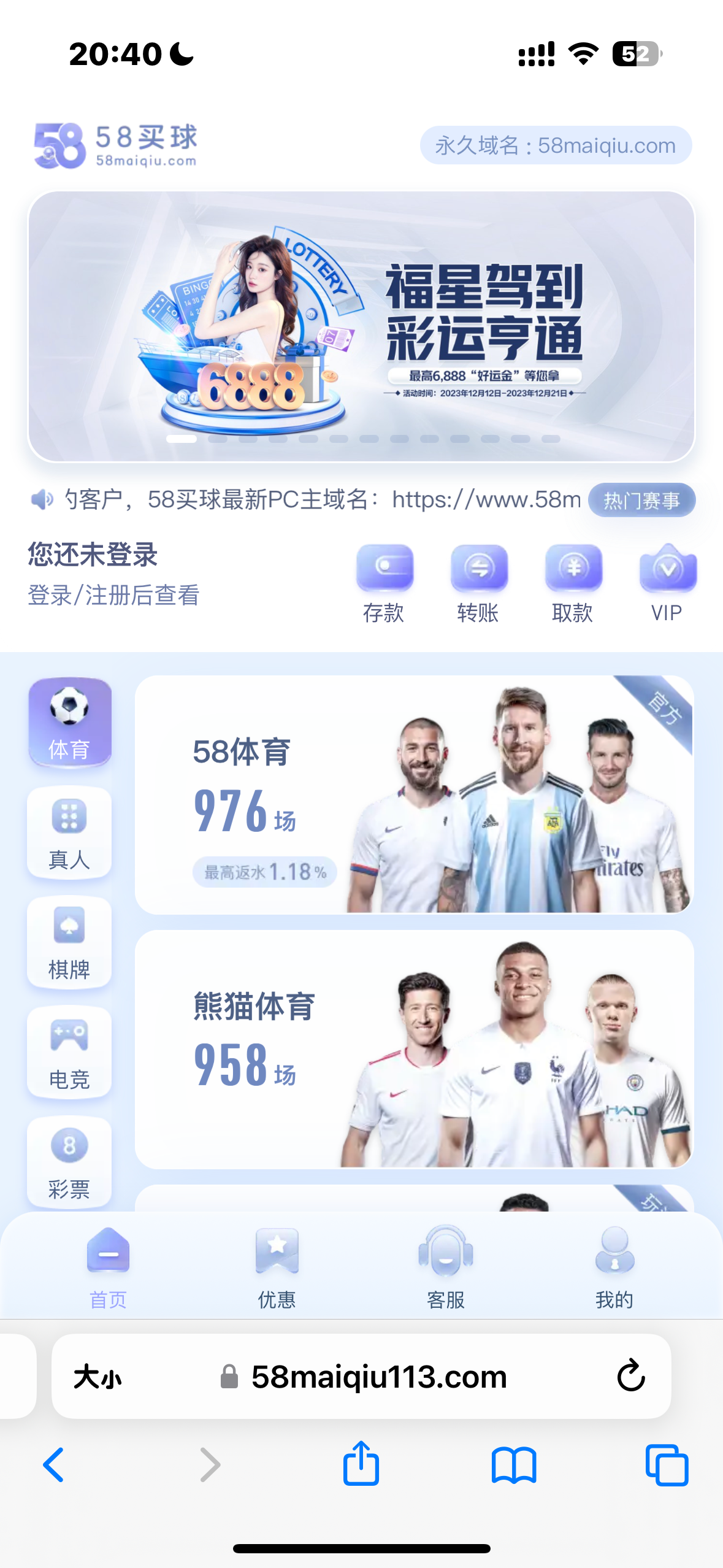Open Safari's share sheet
The height and width of the screenshot is (1568, 723).
click(x=361, y=1464)
